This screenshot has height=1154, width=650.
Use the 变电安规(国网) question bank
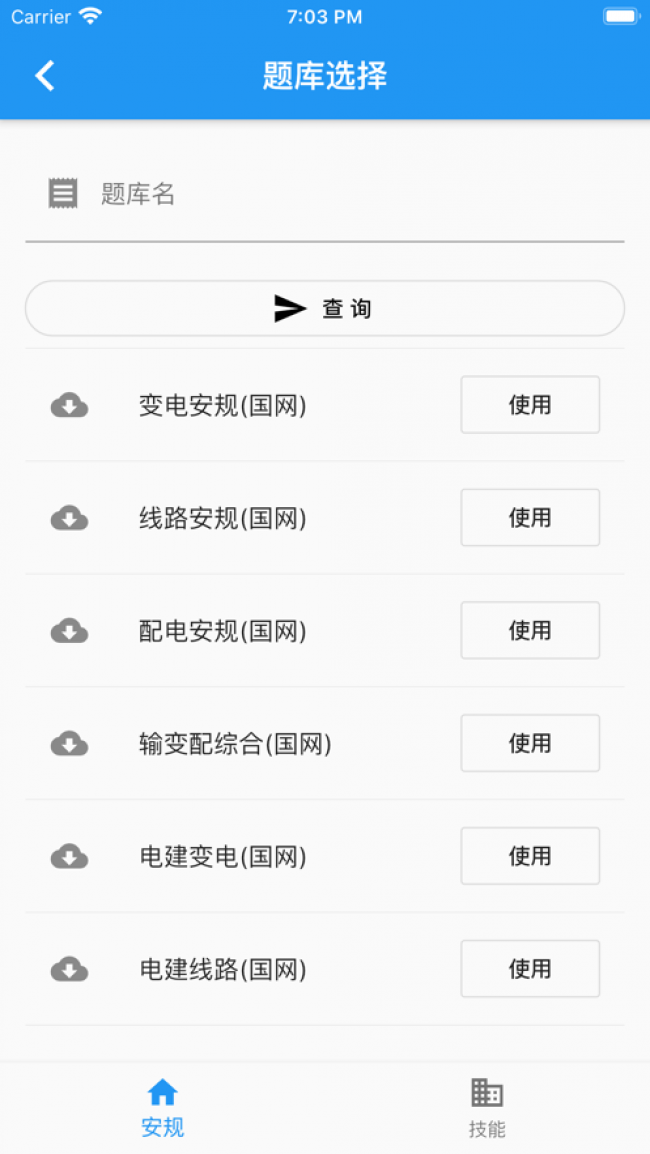click(529, 405)
